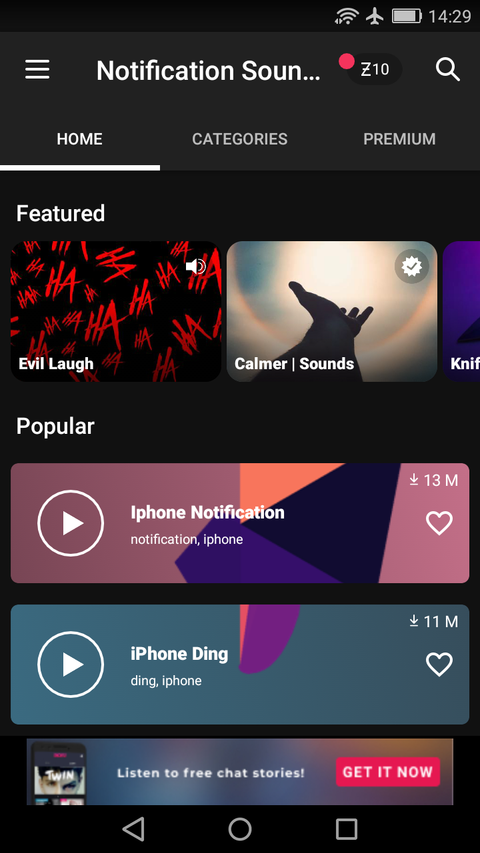This screenshot has width=480, height=853.
Task: Switch to the Premium tab
Action: (399, 139)
